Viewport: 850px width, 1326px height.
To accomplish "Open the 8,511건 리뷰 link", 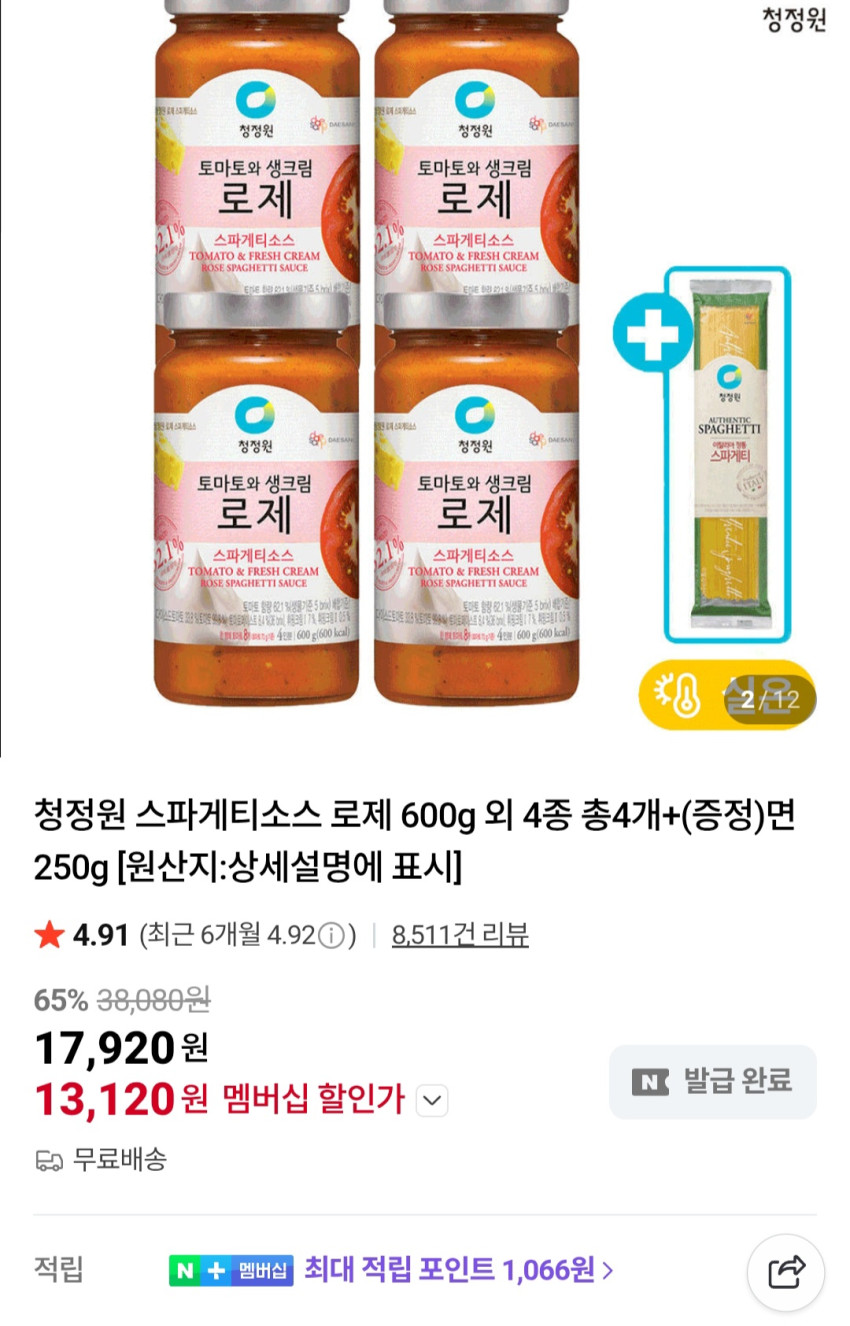I will (x=460, y=935).
